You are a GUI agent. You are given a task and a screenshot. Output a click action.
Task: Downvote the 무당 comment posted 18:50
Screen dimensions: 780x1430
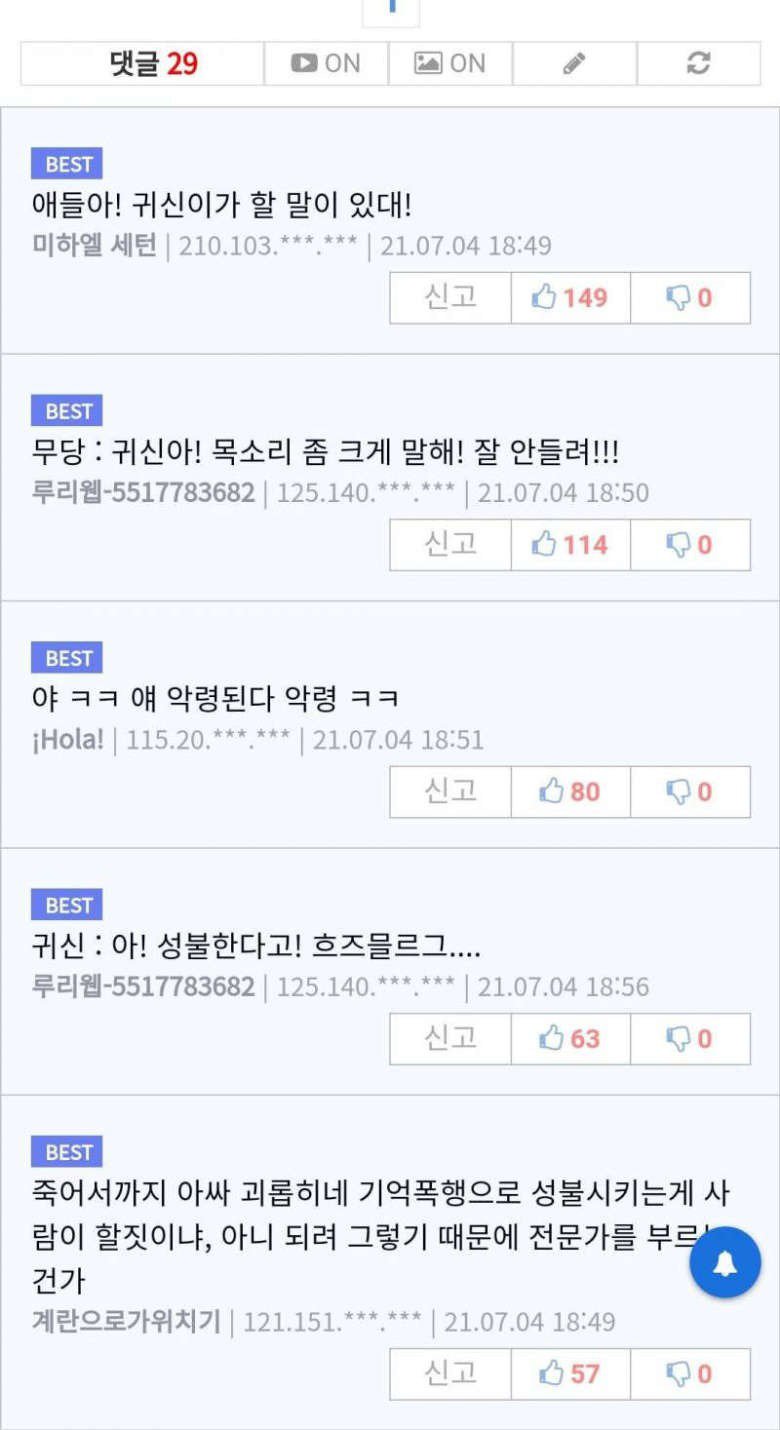tap(690, 545)
